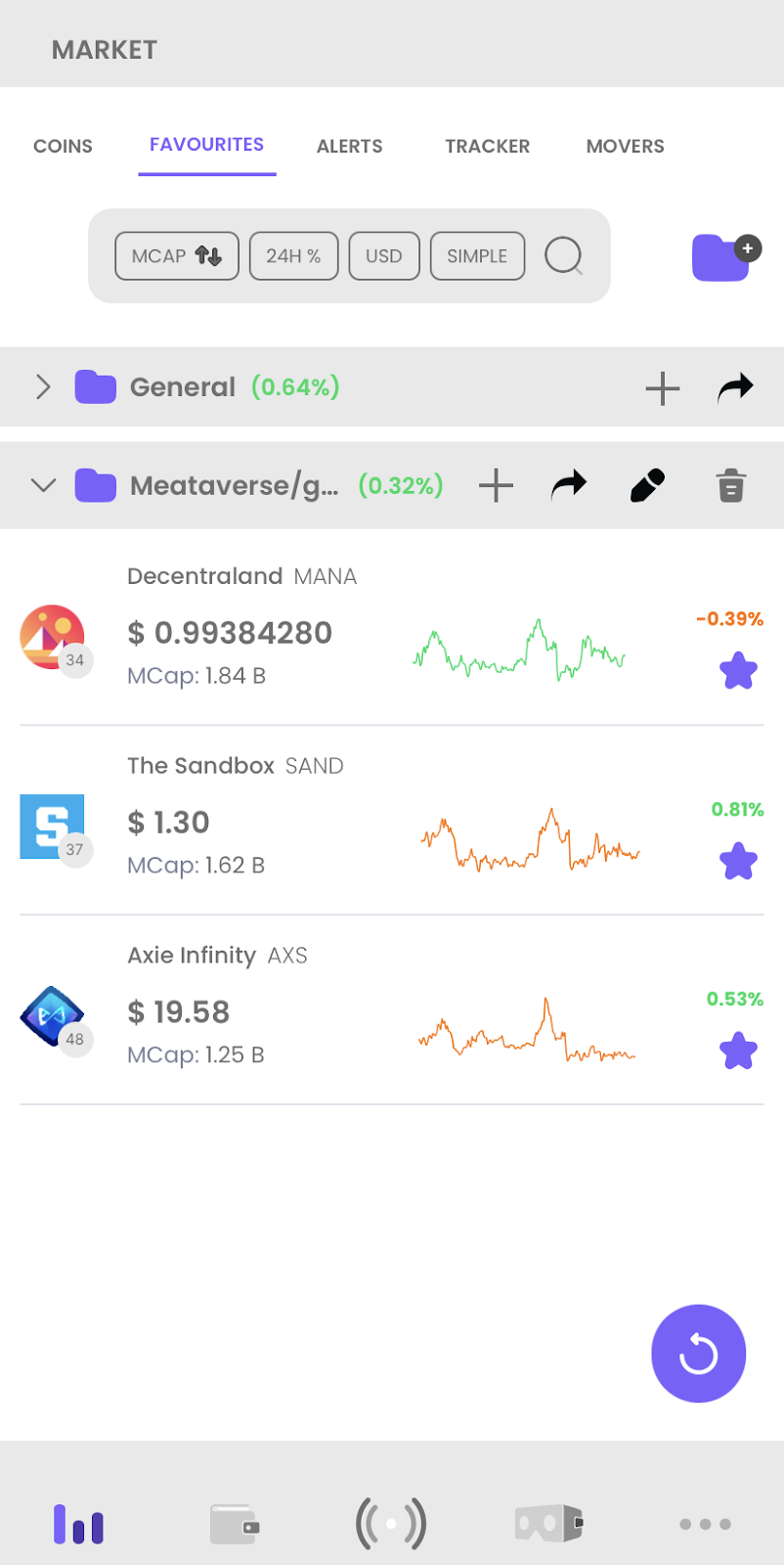This screenshot has height=1565, width=784.
Task: Change currency with USD chip
Action: [x=383, y=256]
